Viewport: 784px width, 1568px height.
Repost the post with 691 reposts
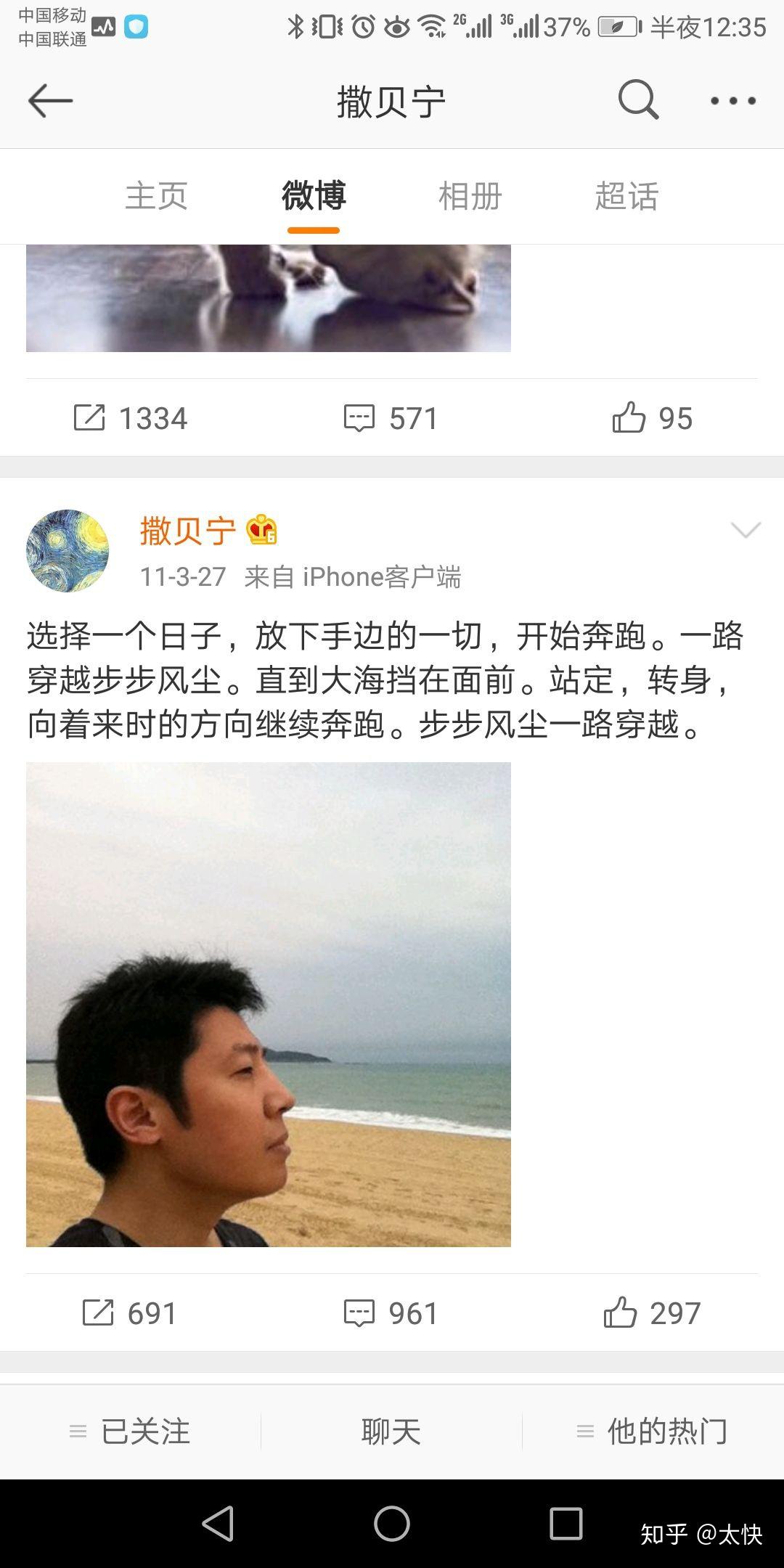tap(130, 1313)
